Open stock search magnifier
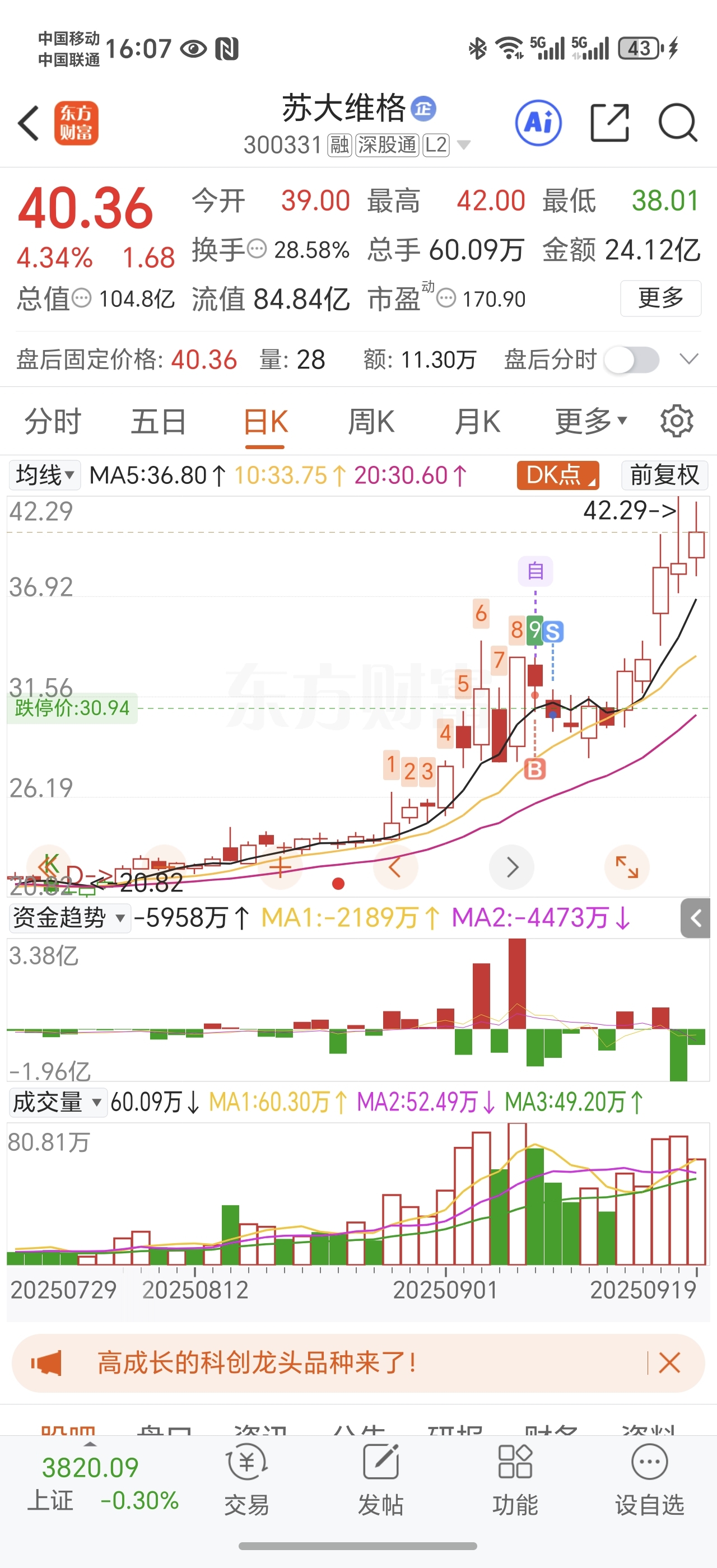This screenshot has width=717, height=1568. click(677, 123)
